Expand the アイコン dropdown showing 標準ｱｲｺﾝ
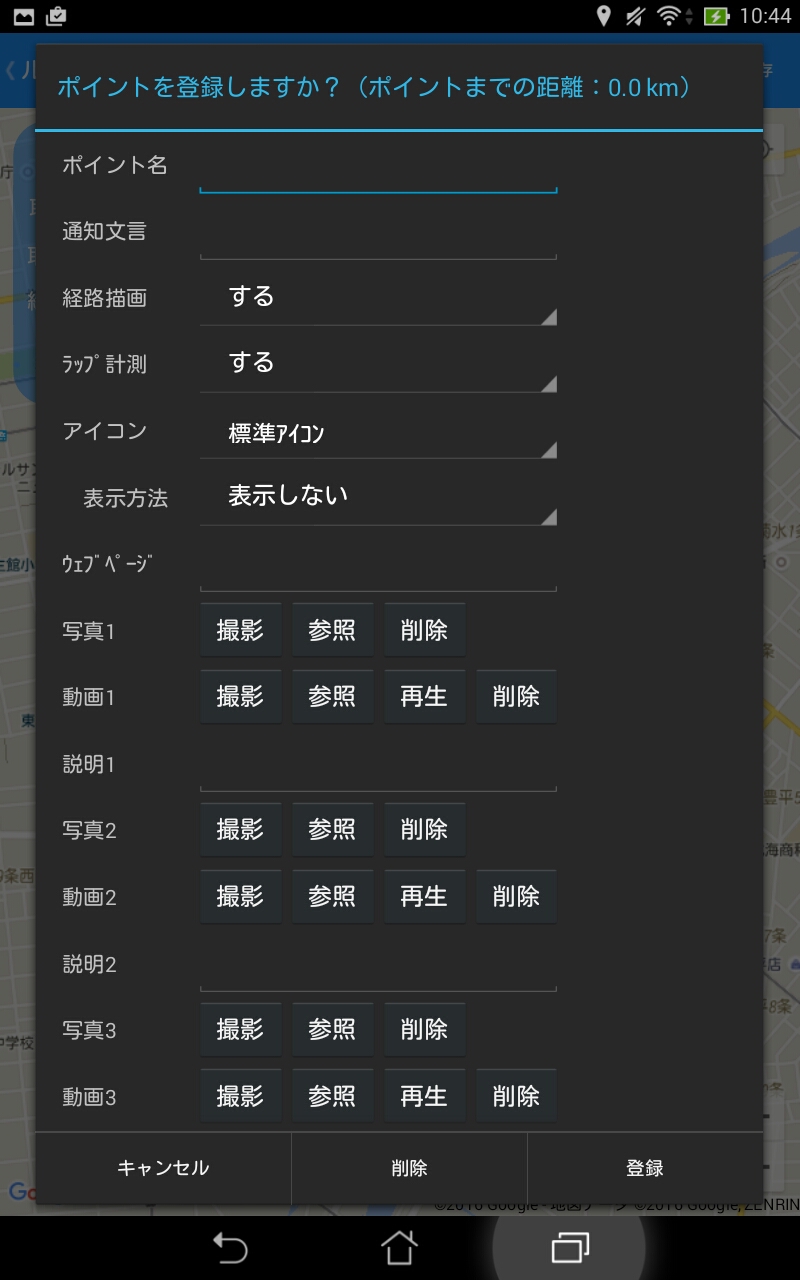This screenshot has width=800, height=1280. 378,432
